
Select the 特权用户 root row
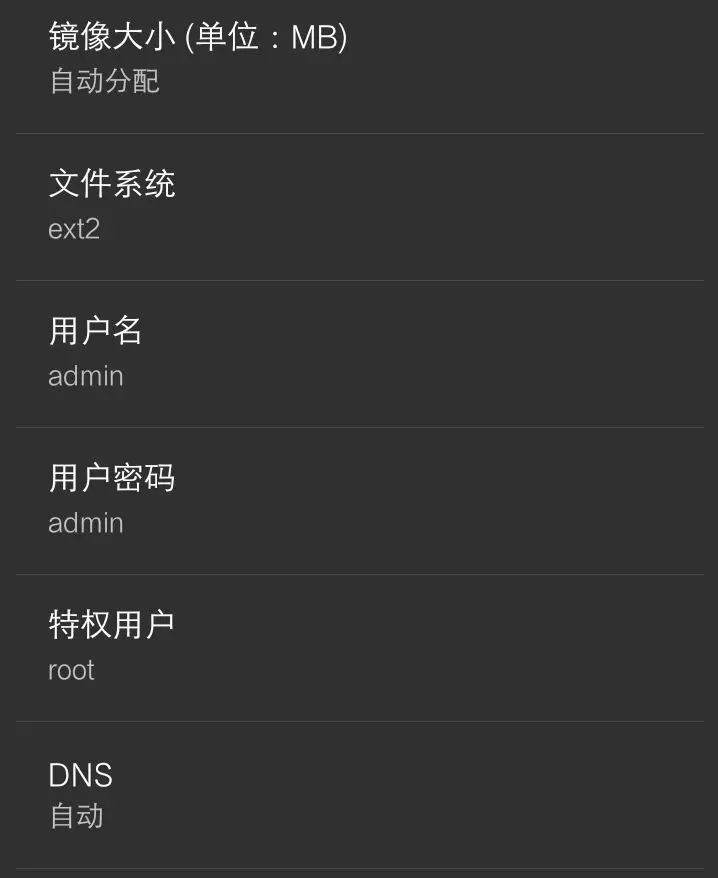pyautogui.click(x=359, y=647)
